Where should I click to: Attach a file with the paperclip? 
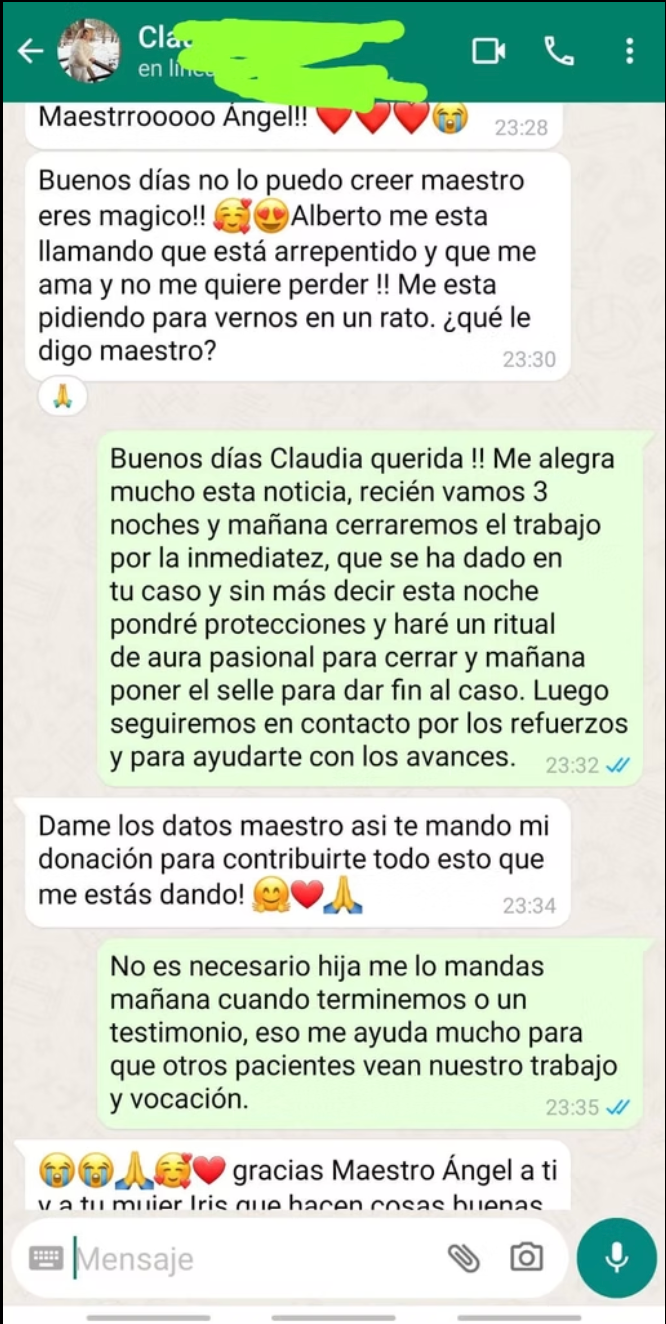click(463, 1258)
